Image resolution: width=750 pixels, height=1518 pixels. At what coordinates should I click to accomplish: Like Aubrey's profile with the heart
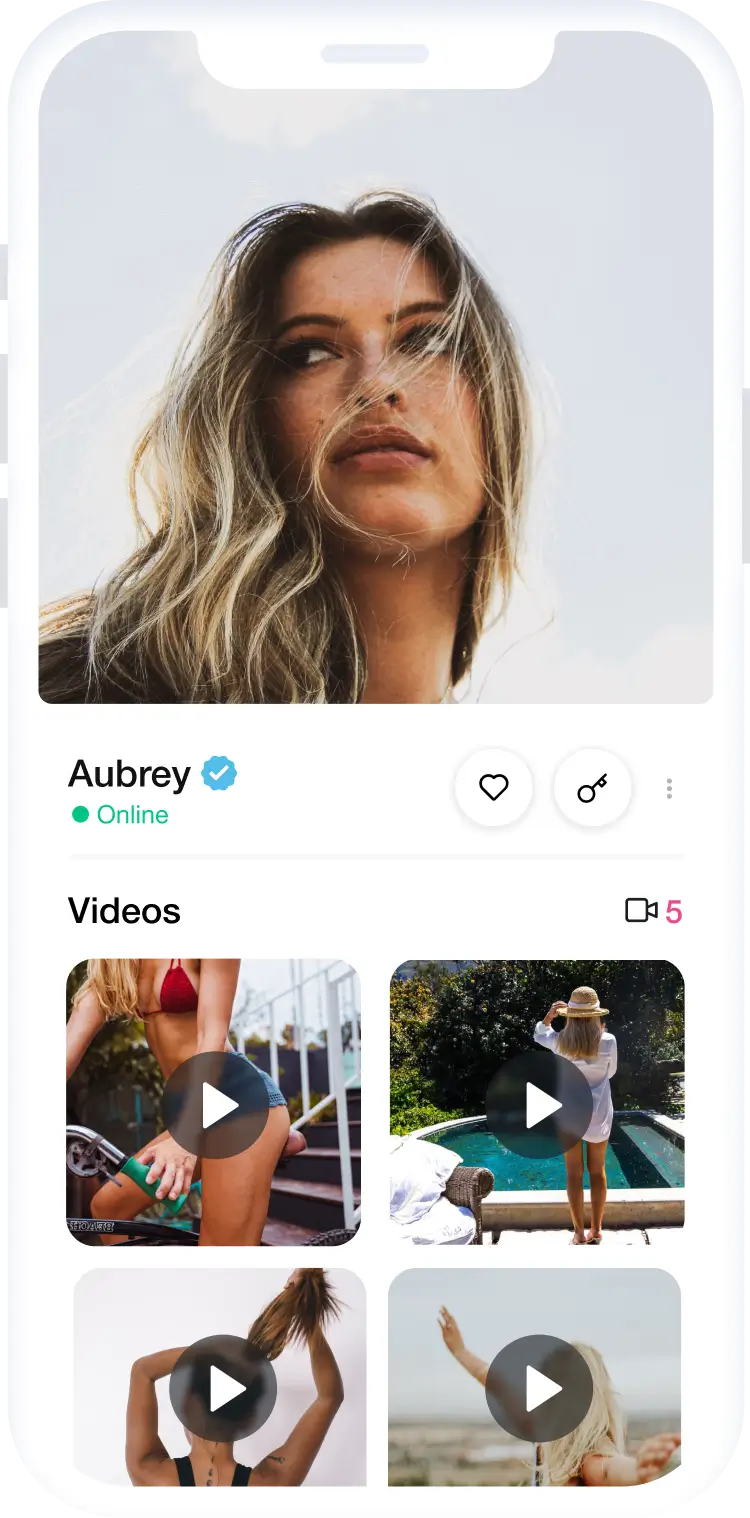pos(493,788)
